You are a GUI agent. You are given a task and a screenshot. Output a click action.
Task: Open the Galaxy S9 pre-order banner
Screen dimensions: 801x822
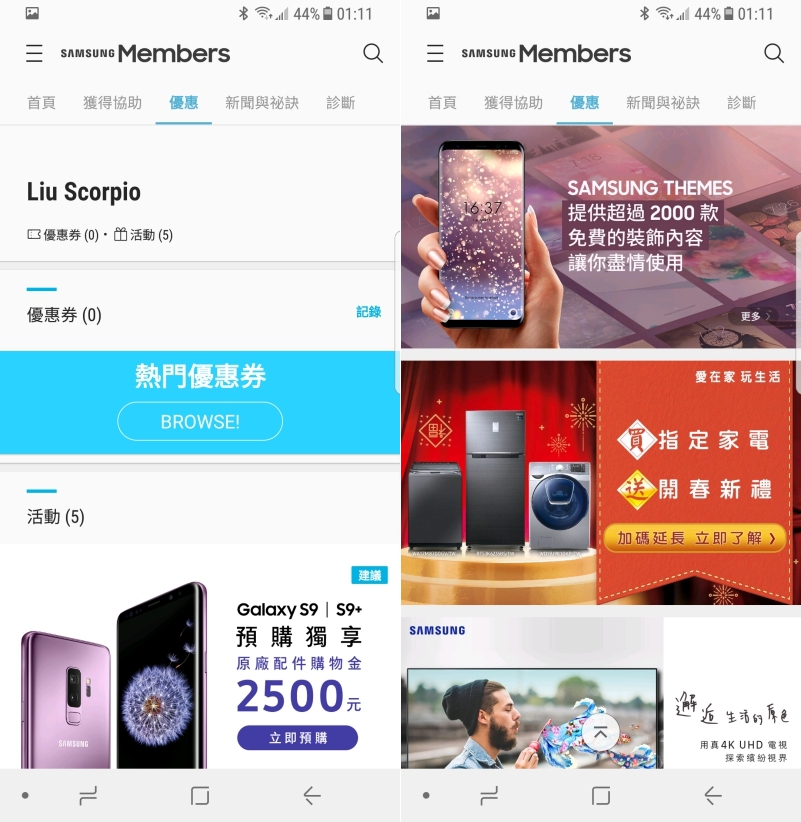coord(200,660)
